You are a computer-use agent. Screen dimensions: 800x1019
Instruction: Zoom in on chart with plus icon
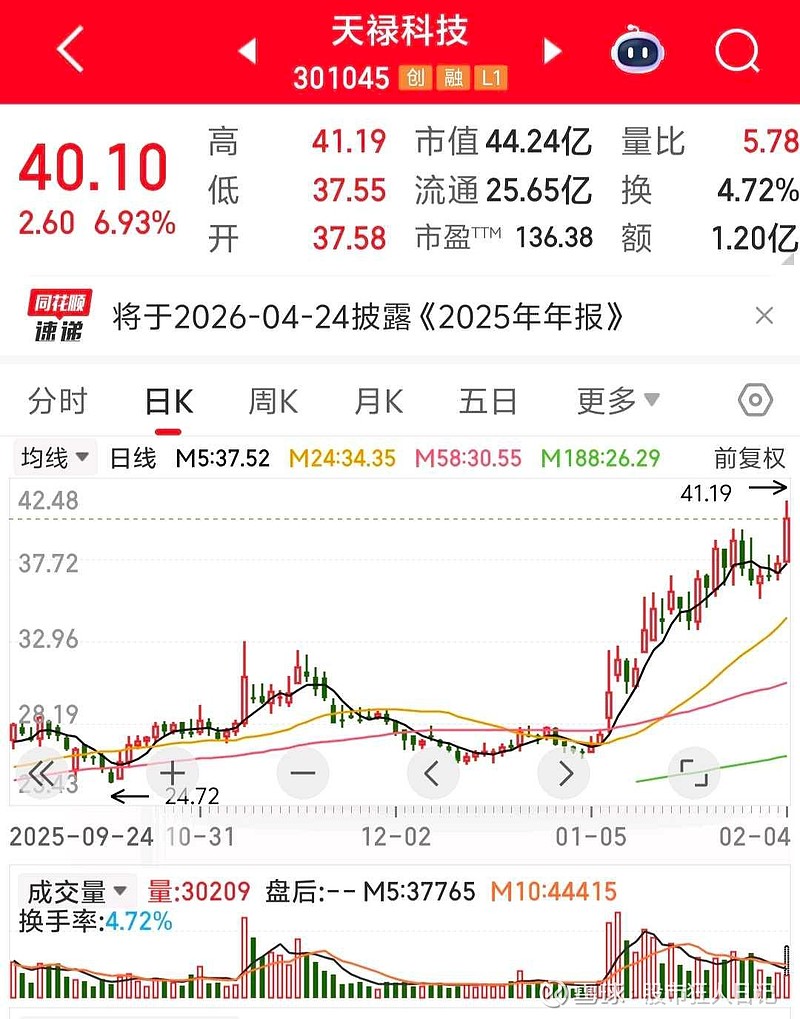pos(172,772)
